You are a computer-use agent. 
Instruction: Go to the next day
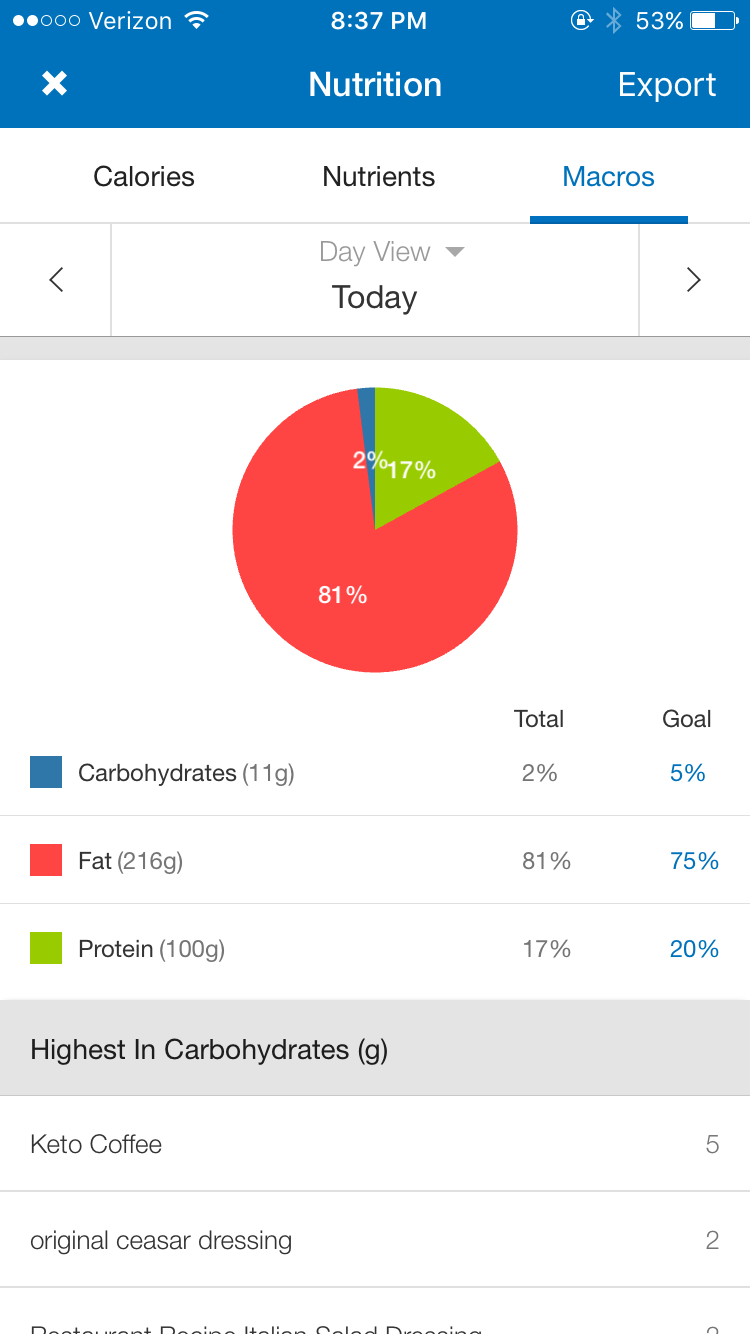coord(694,280)
